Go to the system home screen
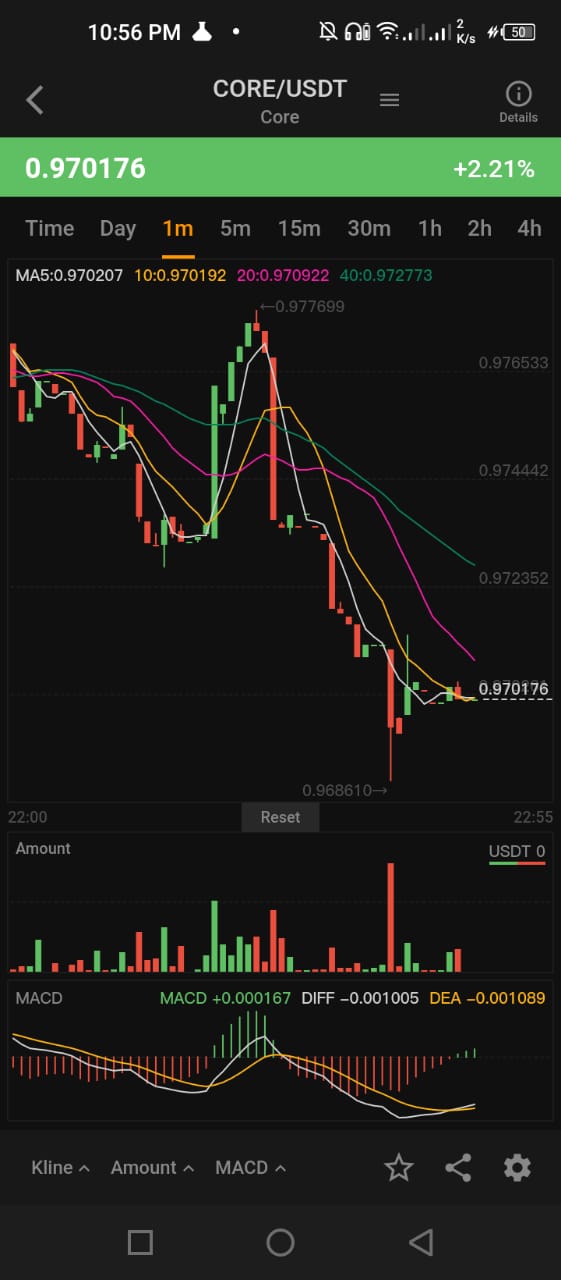Image resolution: width=561 pixels, height=1280 pixels. tap(280, 1243)
